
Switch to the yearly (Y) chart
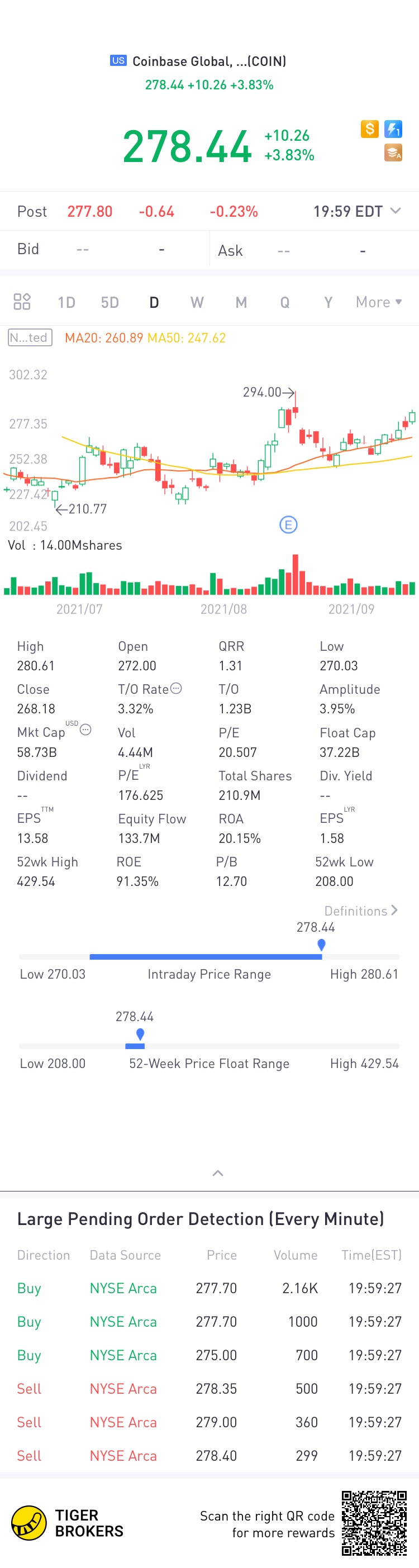[x=328, y=303]
